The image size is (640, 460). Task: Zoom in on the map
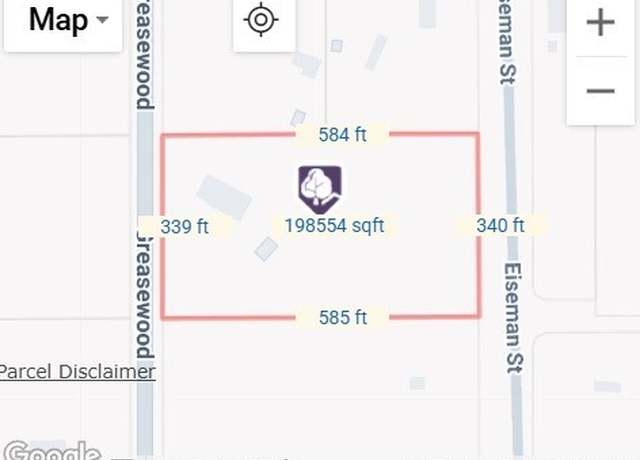click(600, 23)
